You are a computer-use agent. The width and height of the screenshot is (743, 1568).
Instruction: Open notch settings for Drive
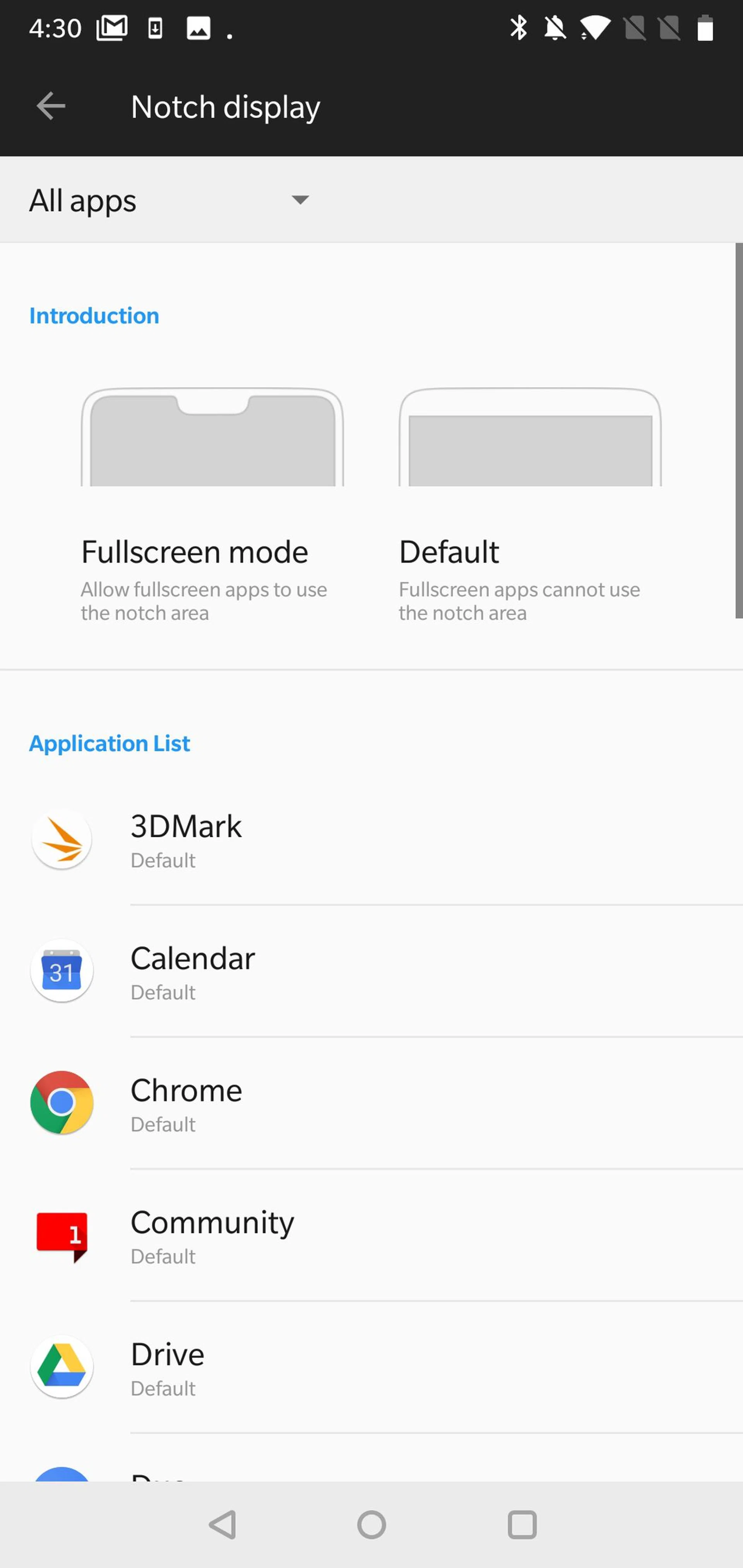pyautogui.click(x=371, y=1368)
